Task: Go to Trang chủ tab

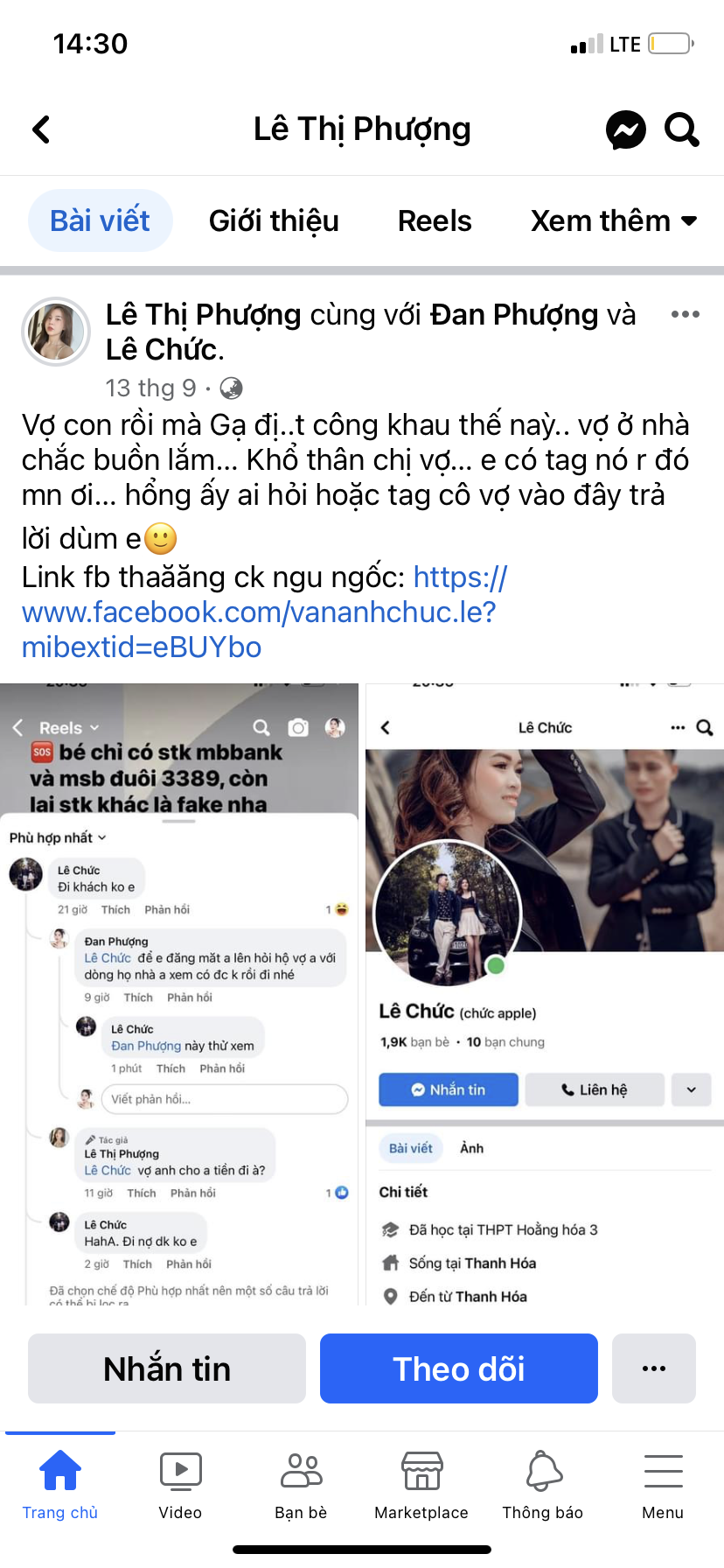Action: [60, 1485]
